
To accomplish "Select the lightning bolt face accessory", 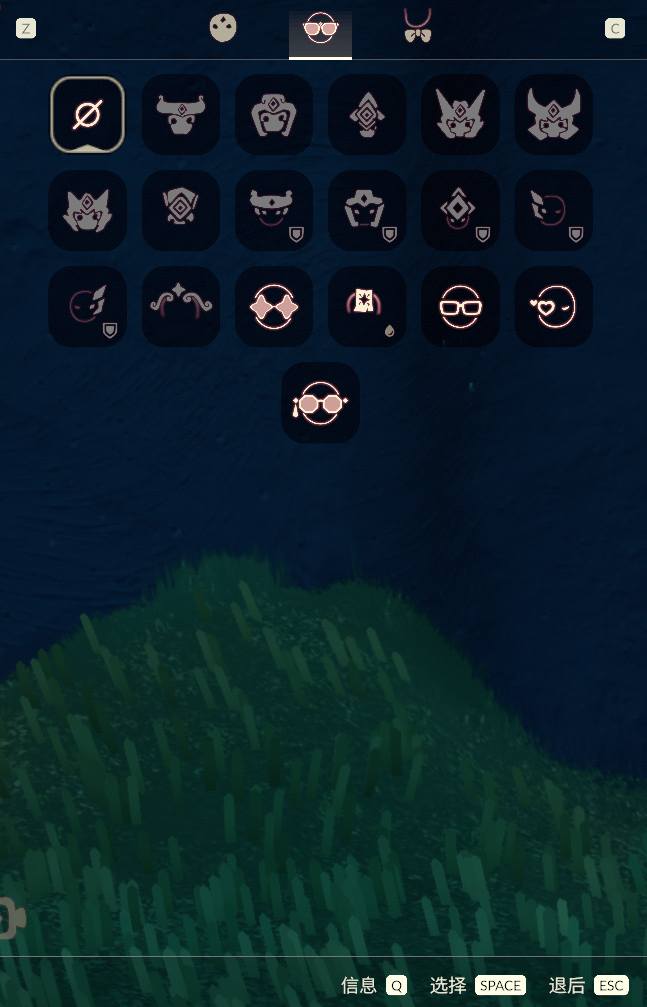I will (x=87, y=306).
